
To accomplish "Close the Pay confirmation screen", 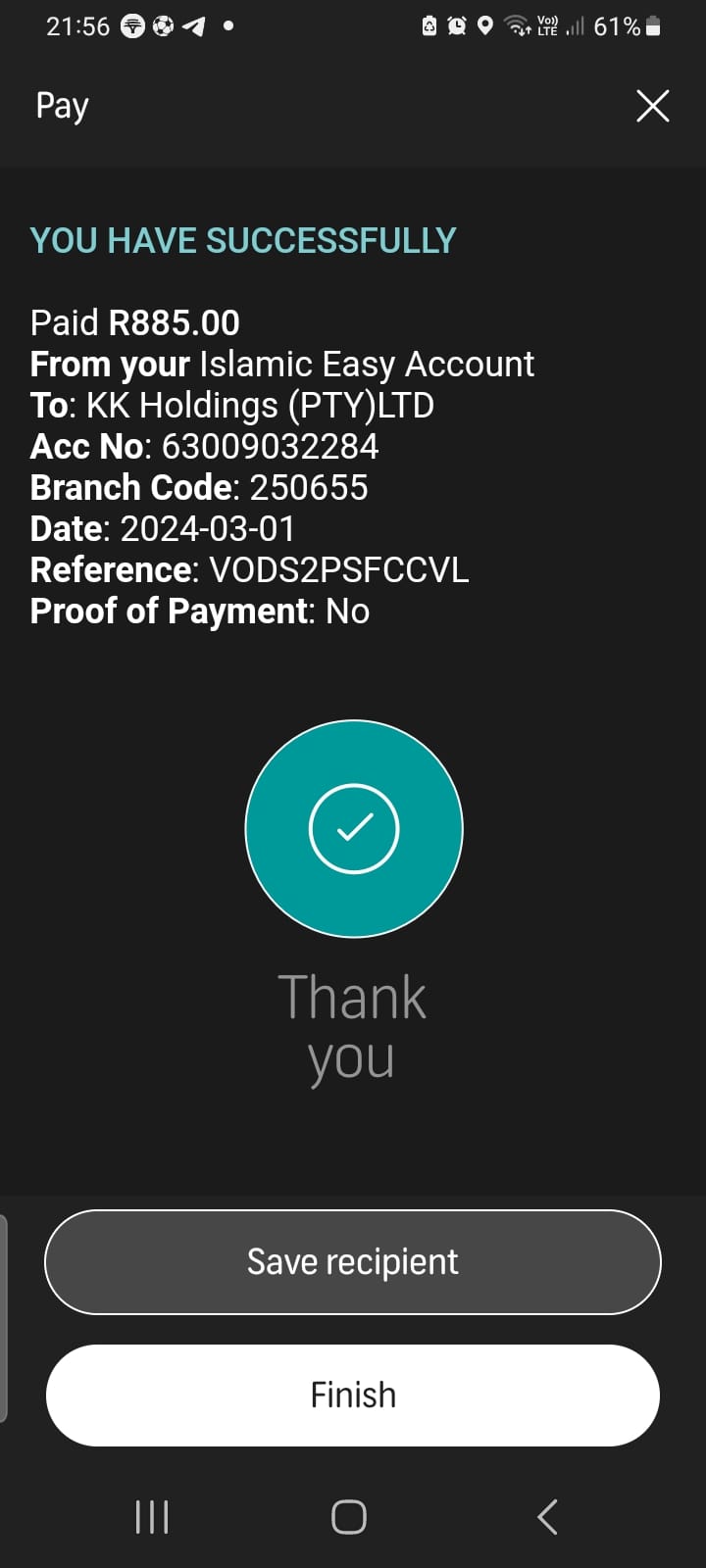I will (x=652, y=106).
